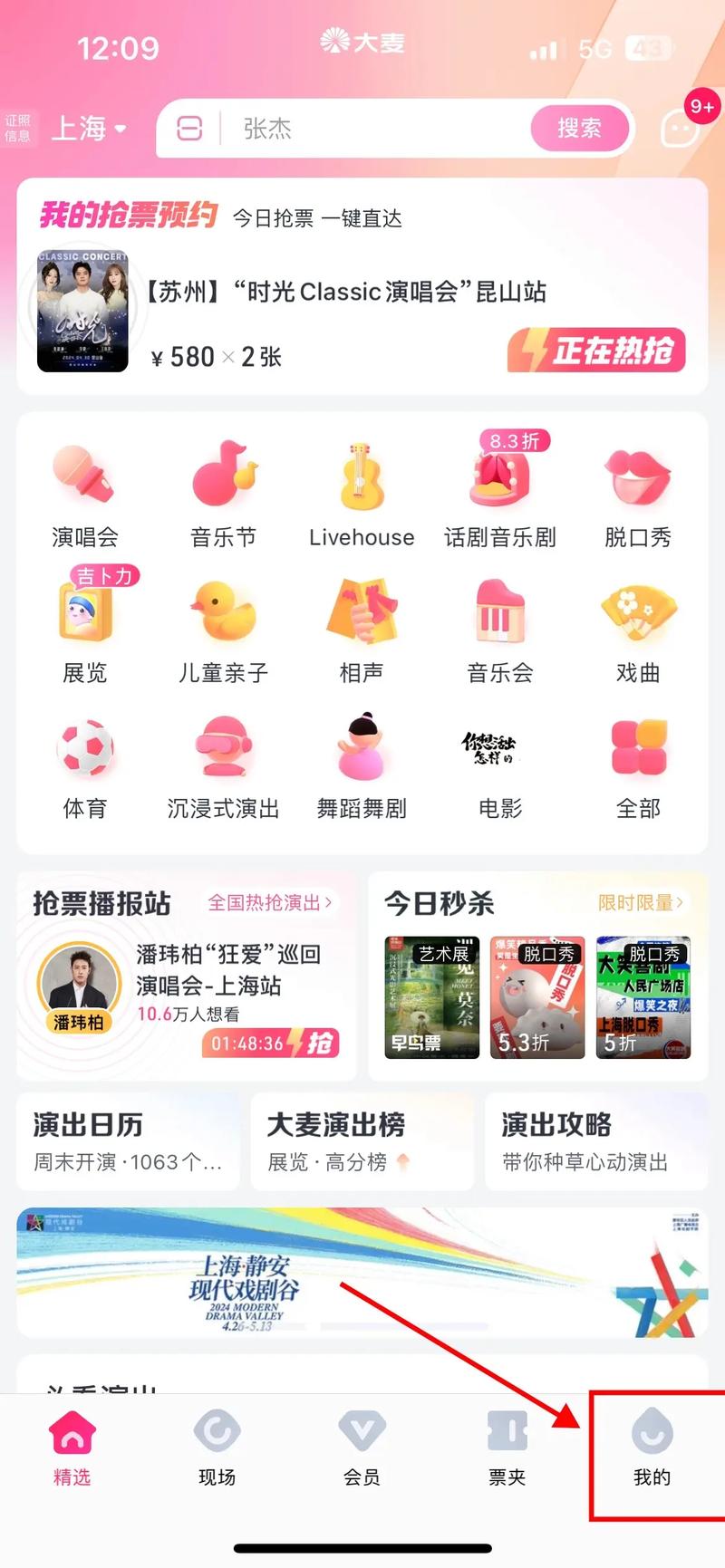Select the 儿童亲子 kids category icon
Screen dimensions: 725x1568
point(224,625)
